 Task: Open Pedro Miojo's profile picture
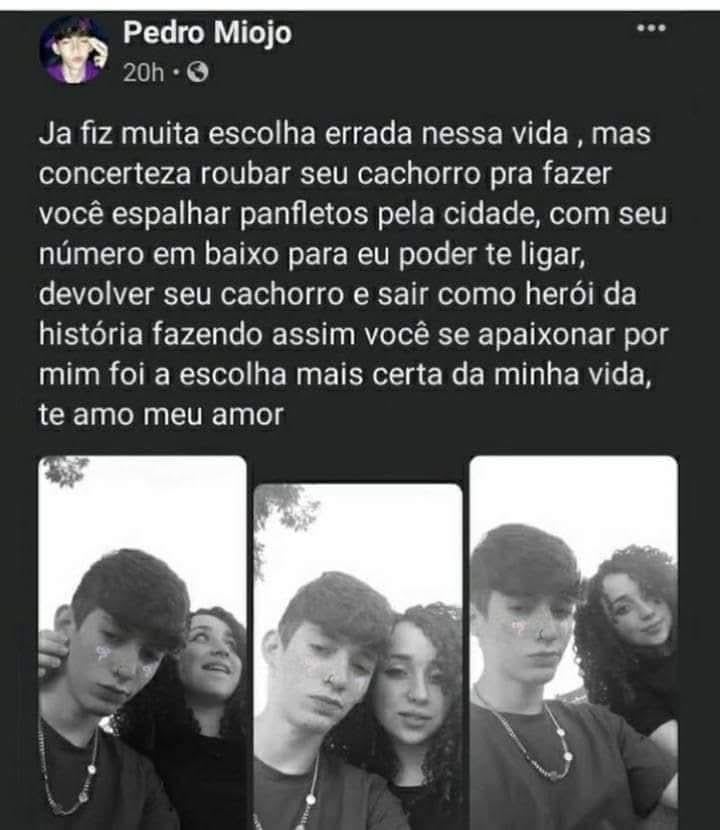[x=74, y=49]
